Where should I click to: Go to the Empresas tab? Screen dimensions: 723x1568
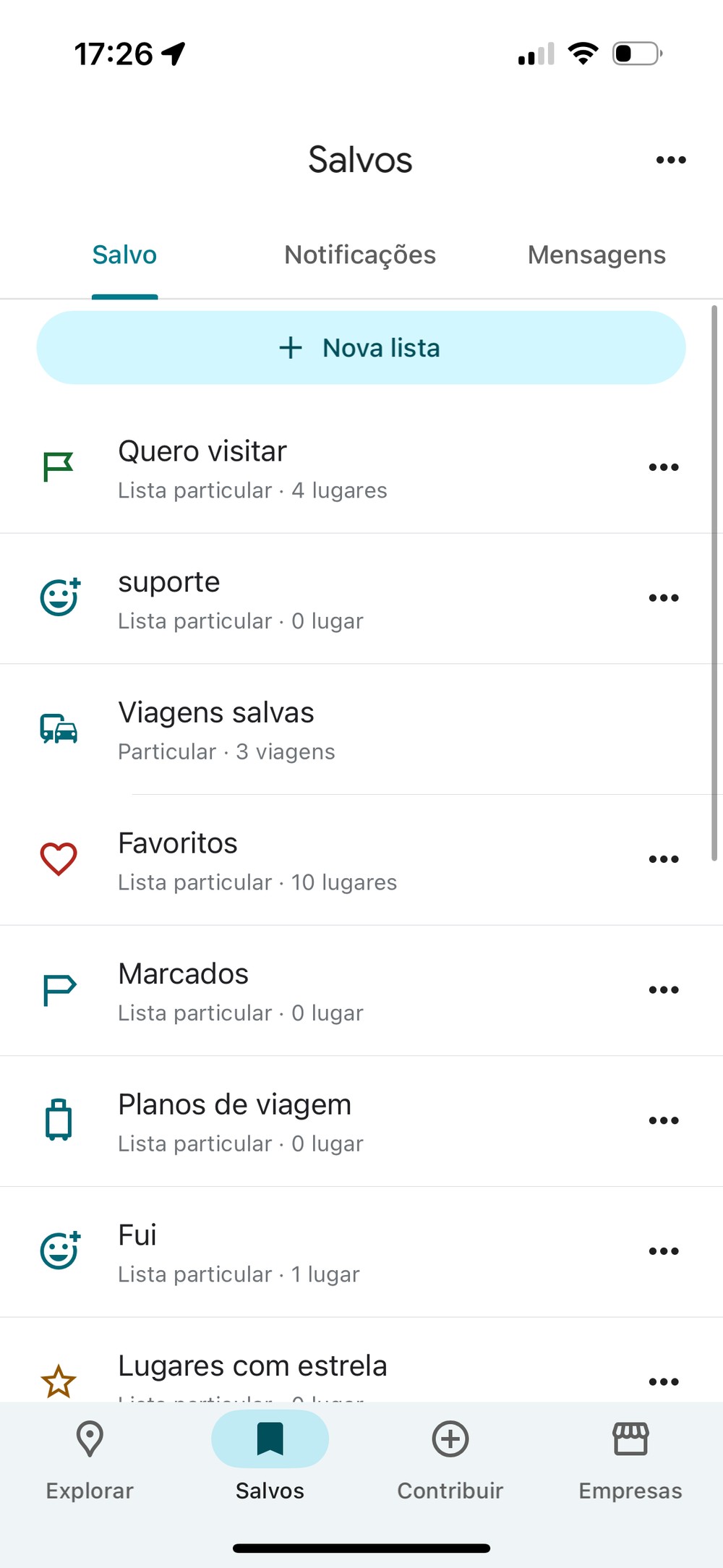(630, 1460)
